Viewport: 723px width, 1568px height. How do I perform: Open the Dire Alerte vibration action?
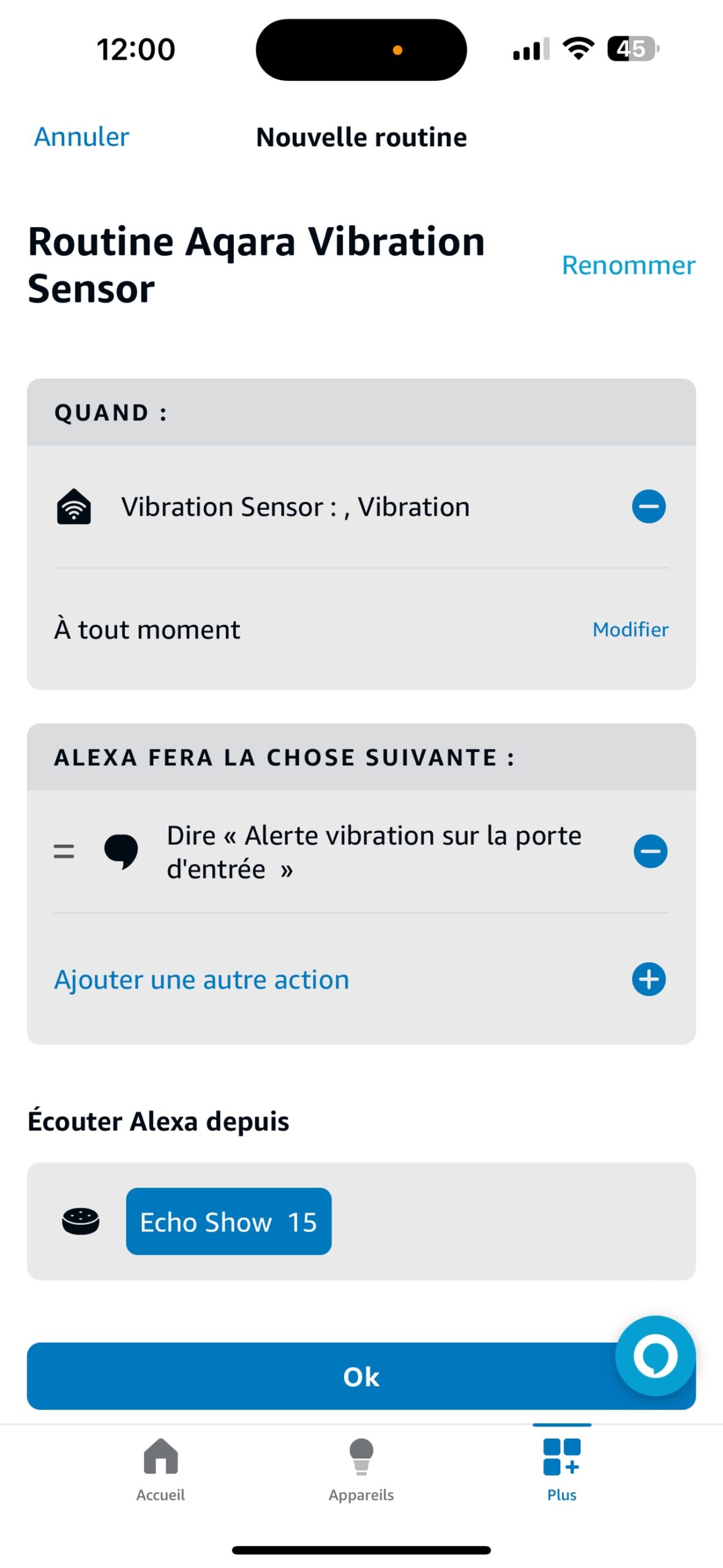373,852
